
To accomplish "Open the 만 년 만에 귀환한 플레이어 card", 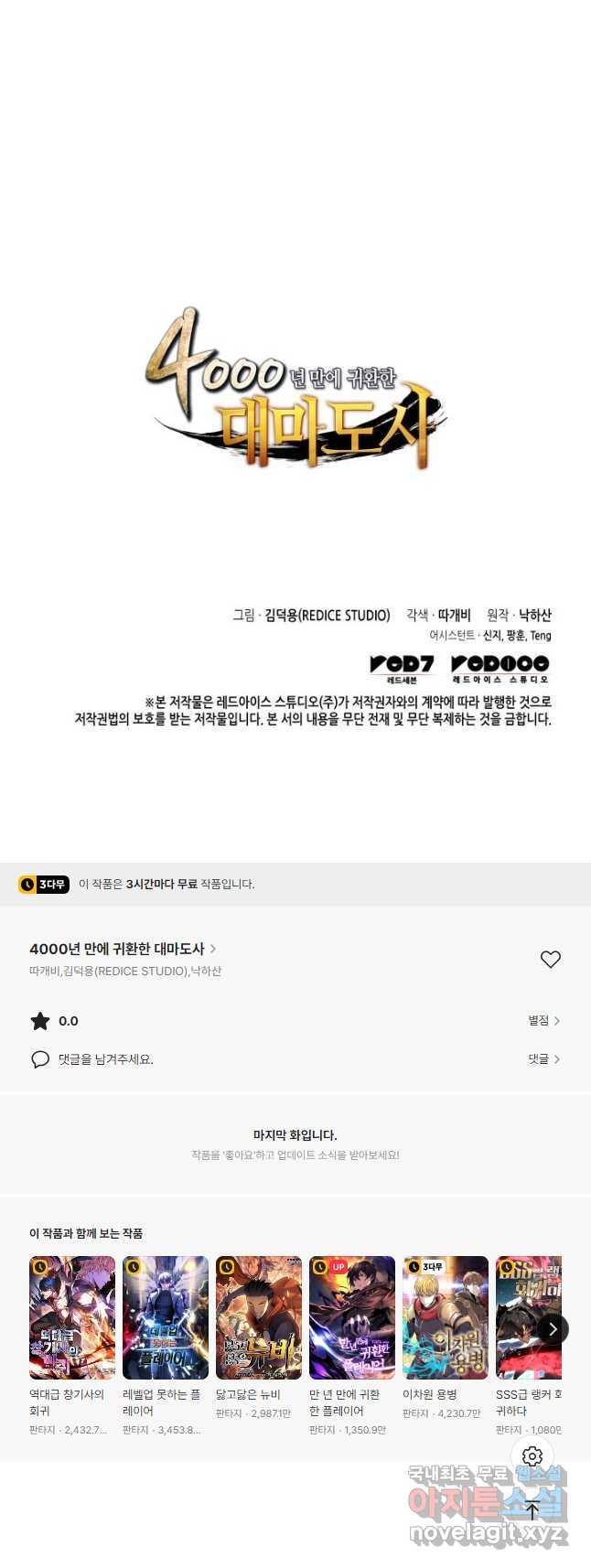I will pyautogui.click(x=352, y=1317).
